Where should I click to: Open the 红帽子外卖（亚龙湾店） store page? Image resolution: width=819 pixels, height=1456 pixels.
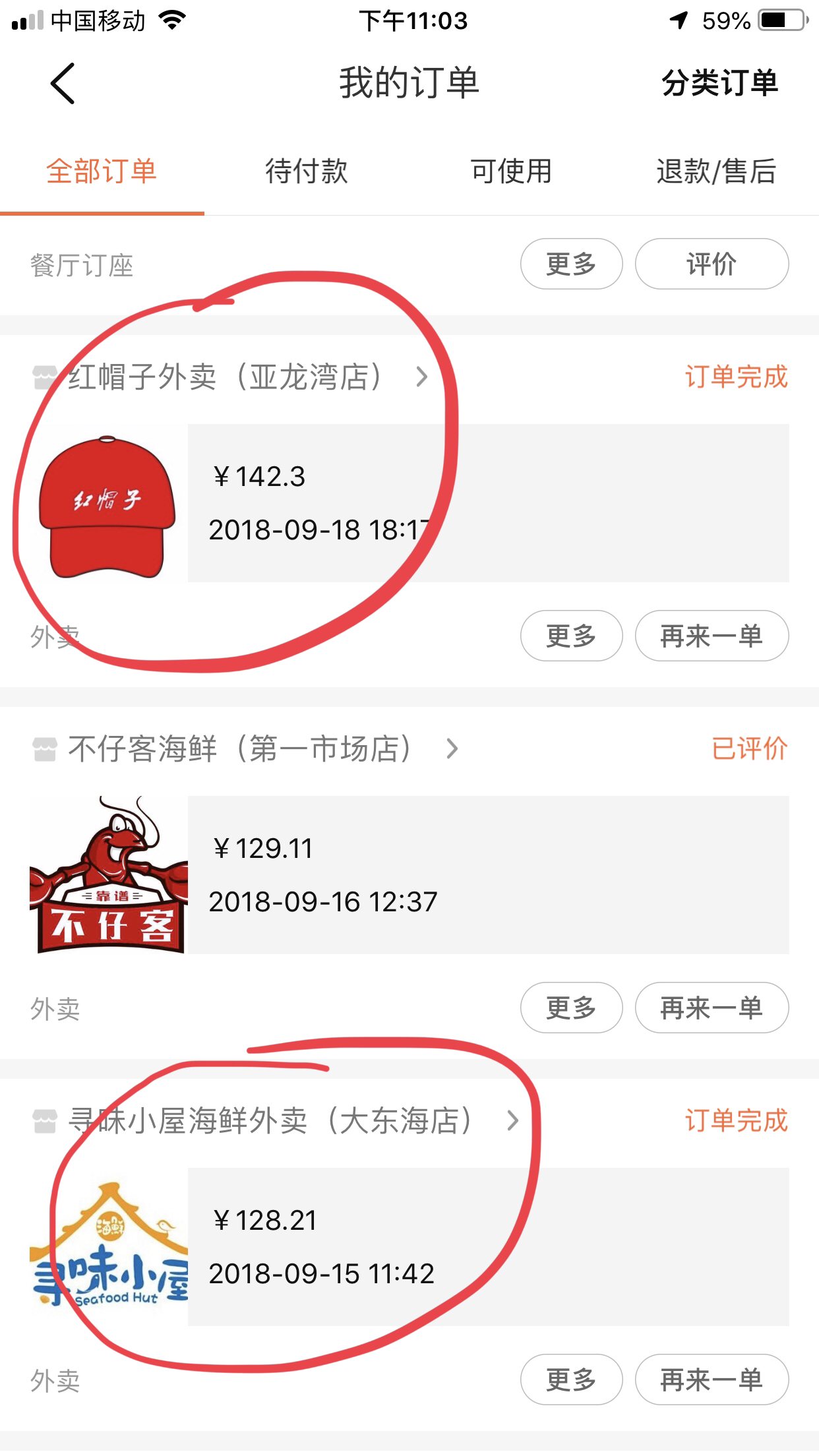(231, 377)
